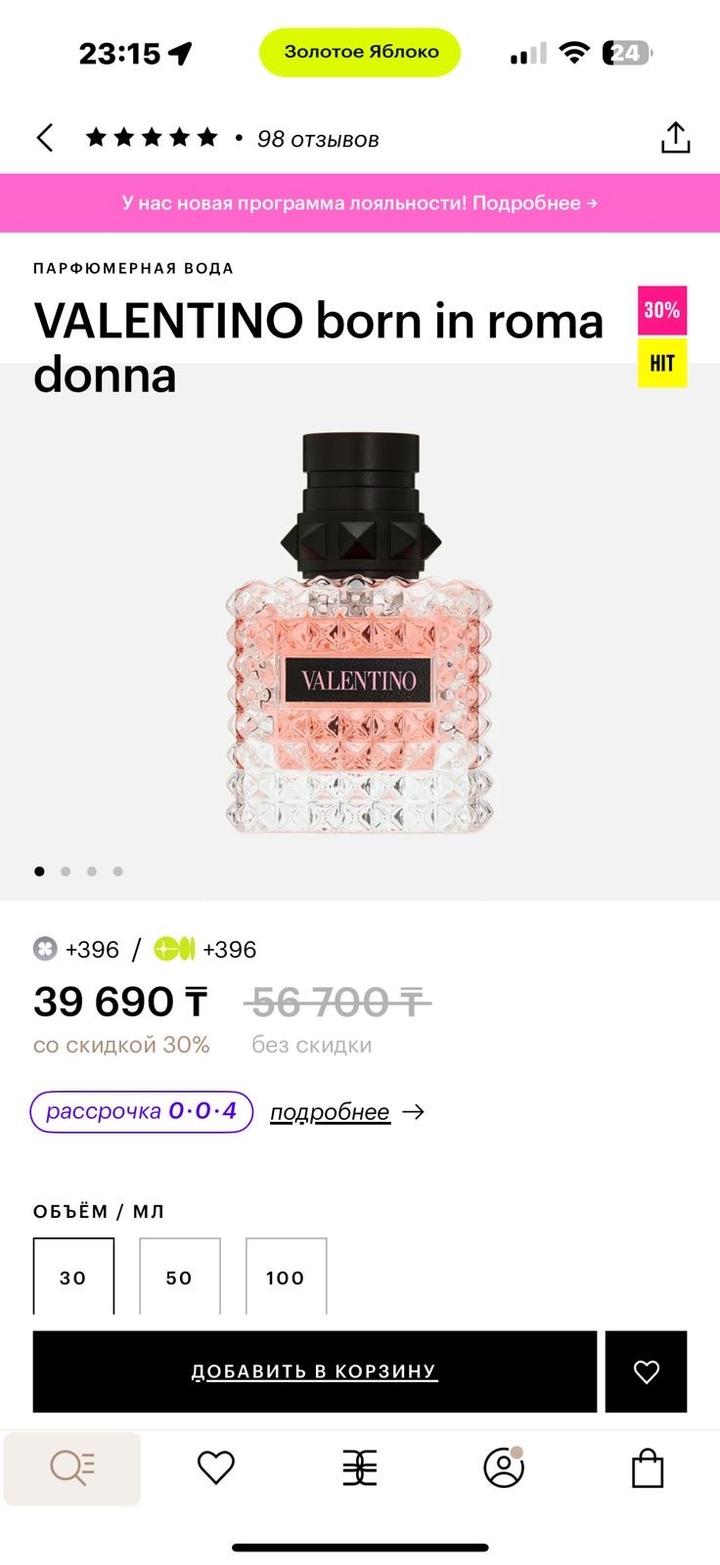Pick the 100 ml volume option

pyautogui.click(x=285, y=1276)
